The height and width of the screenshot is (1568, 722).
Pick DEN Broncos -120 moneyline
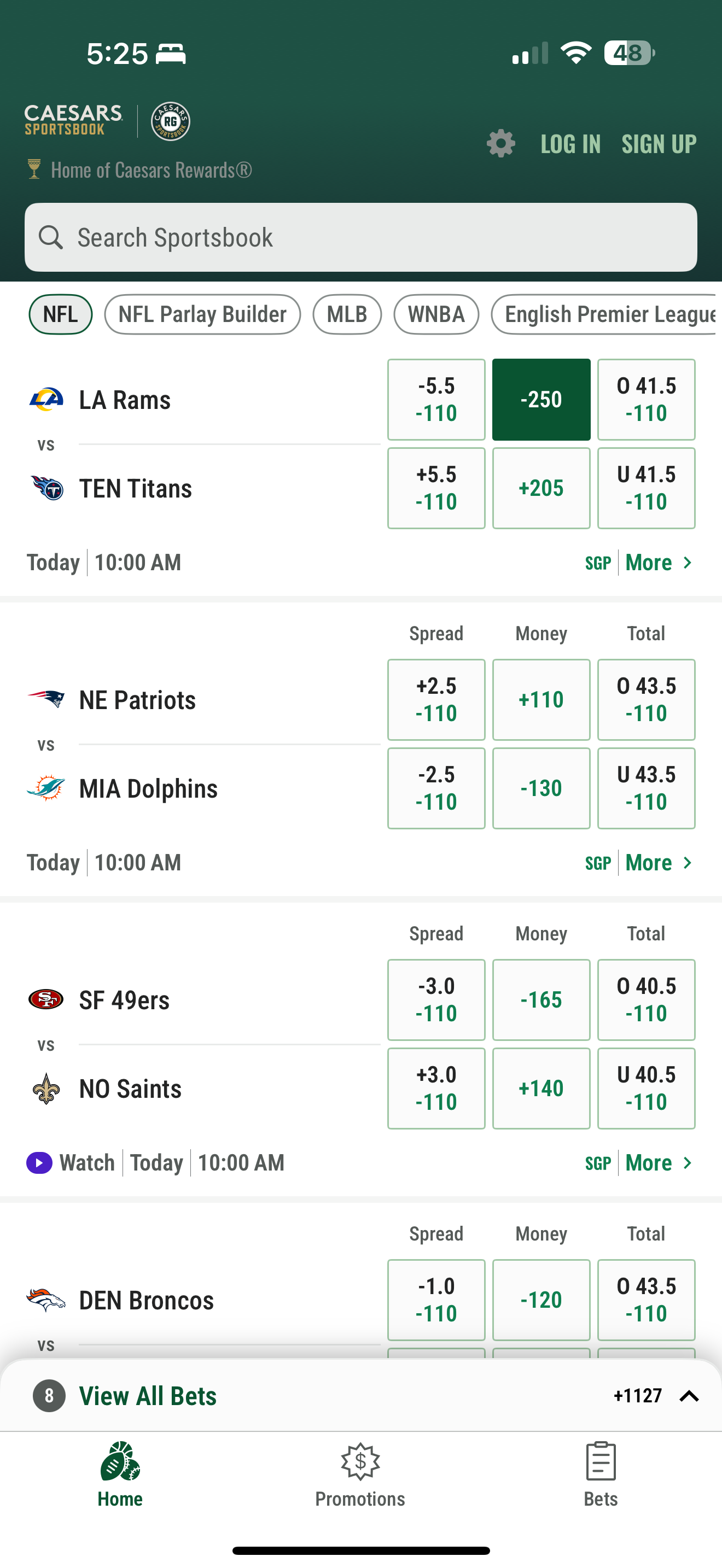point(541,1300)
